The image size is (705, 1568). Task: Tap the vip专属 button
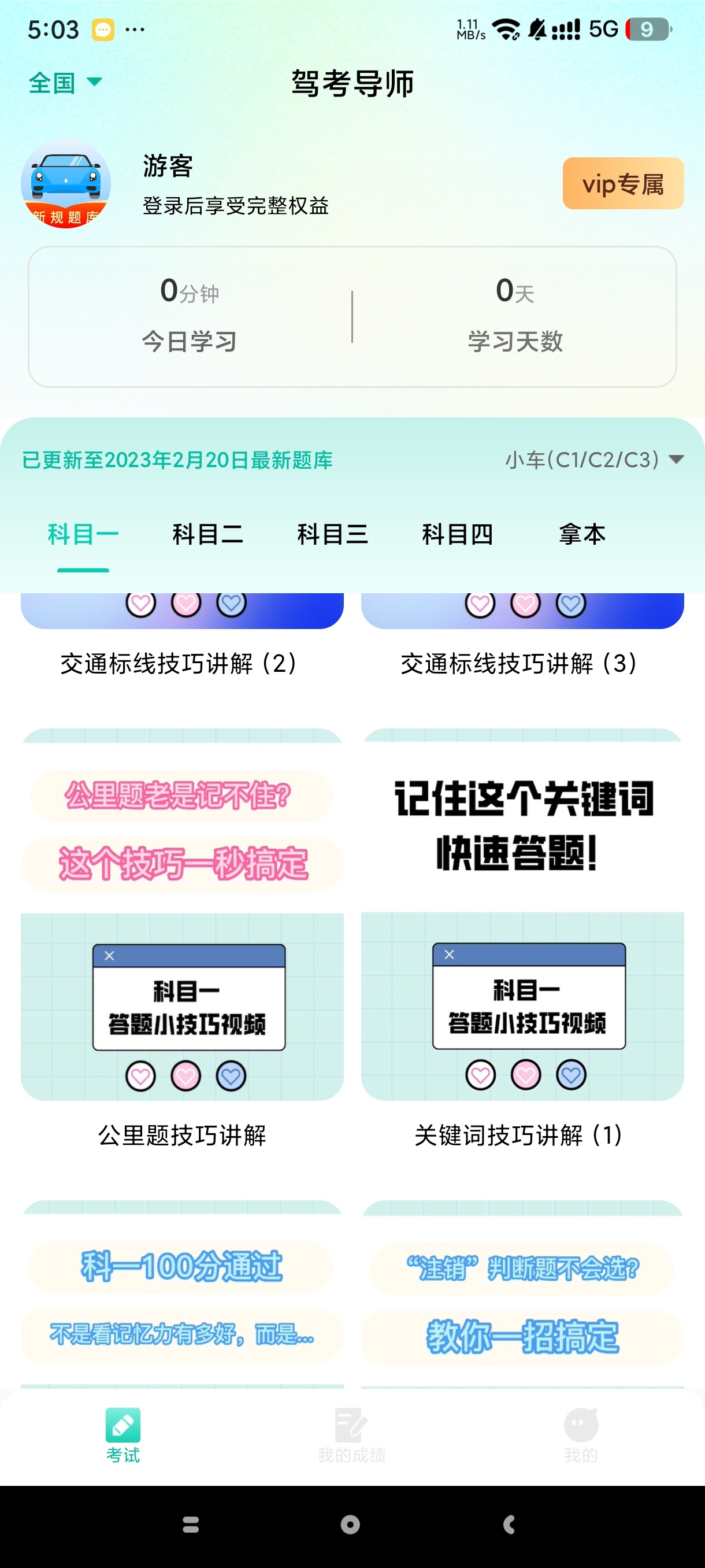(622, 184)
